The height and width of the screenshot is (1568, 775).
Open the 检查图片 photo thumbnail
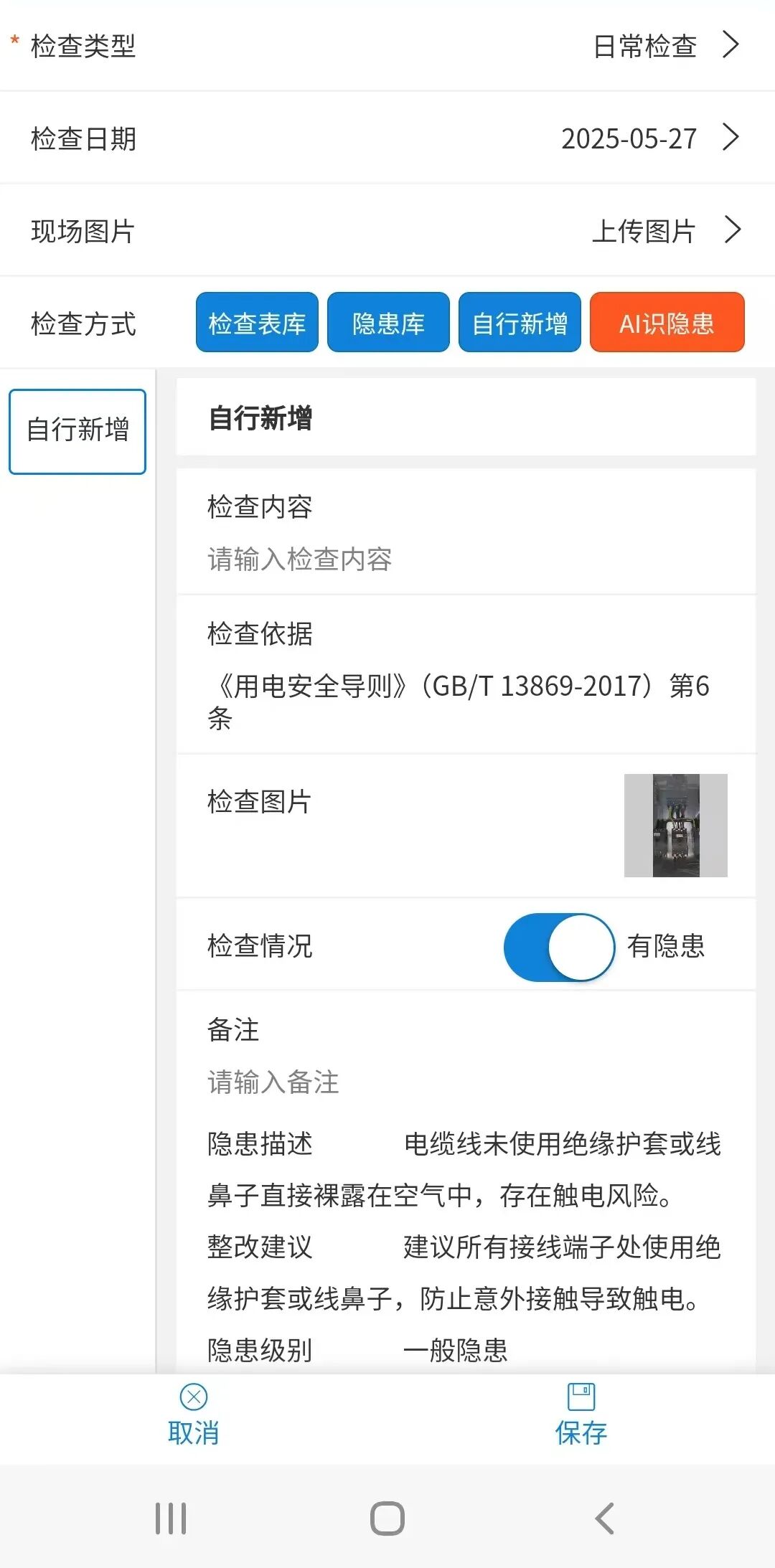pos(675,825)
